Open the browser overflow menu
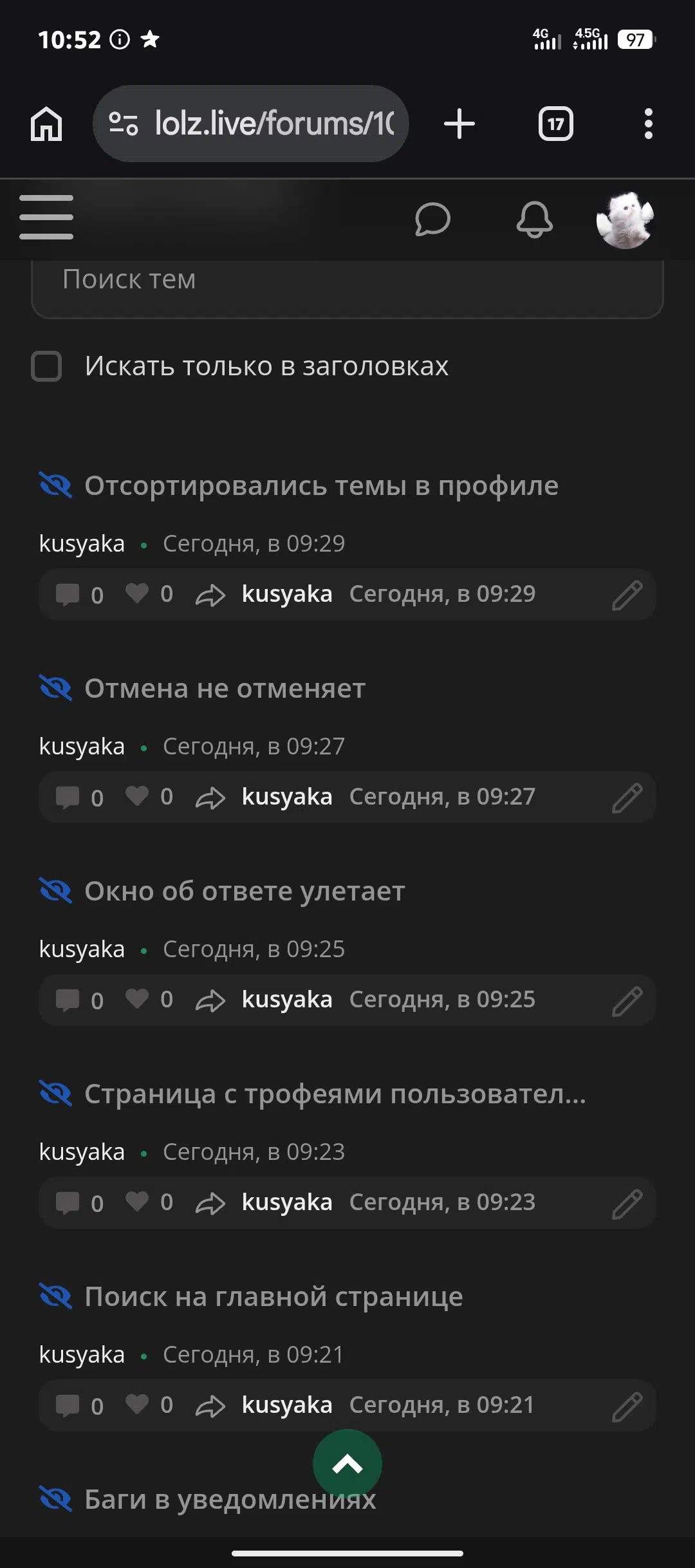The width and height of the screenshot is (695, 1568). (x=648, y=124)
